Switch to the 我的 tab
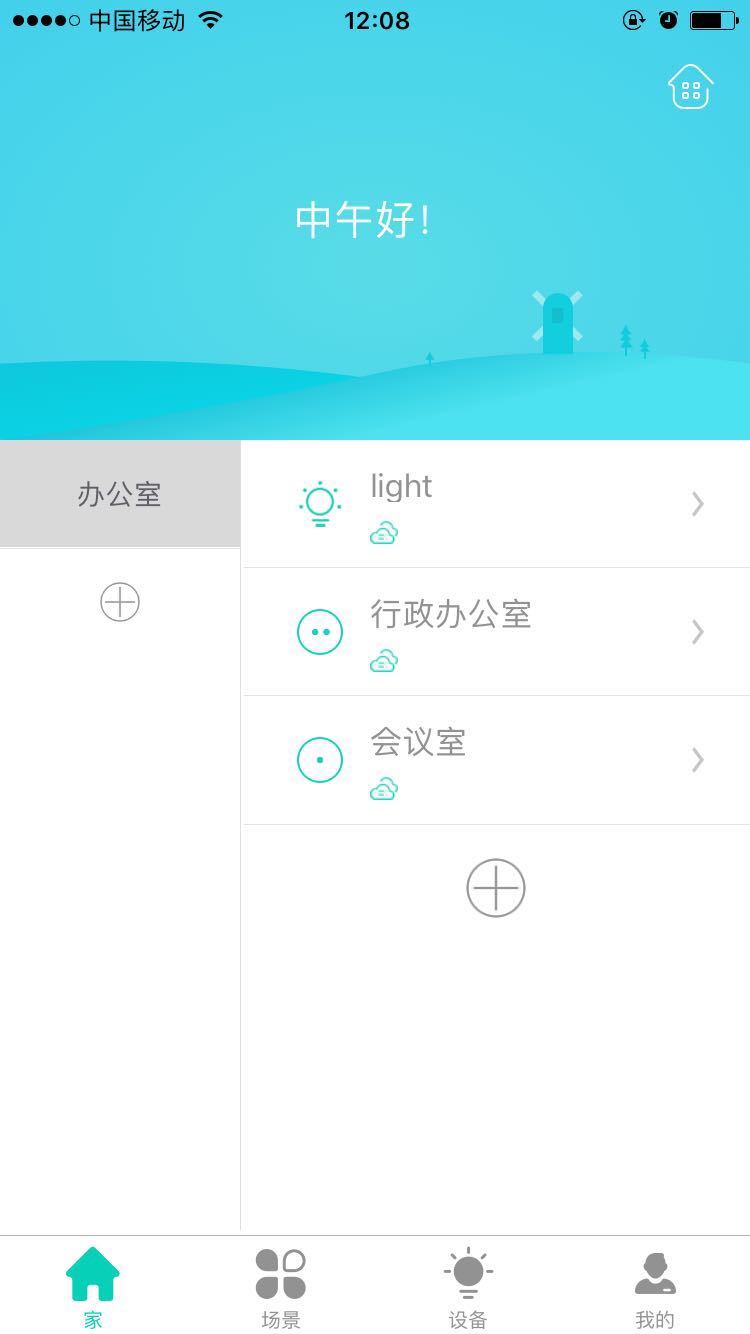 655,1287
